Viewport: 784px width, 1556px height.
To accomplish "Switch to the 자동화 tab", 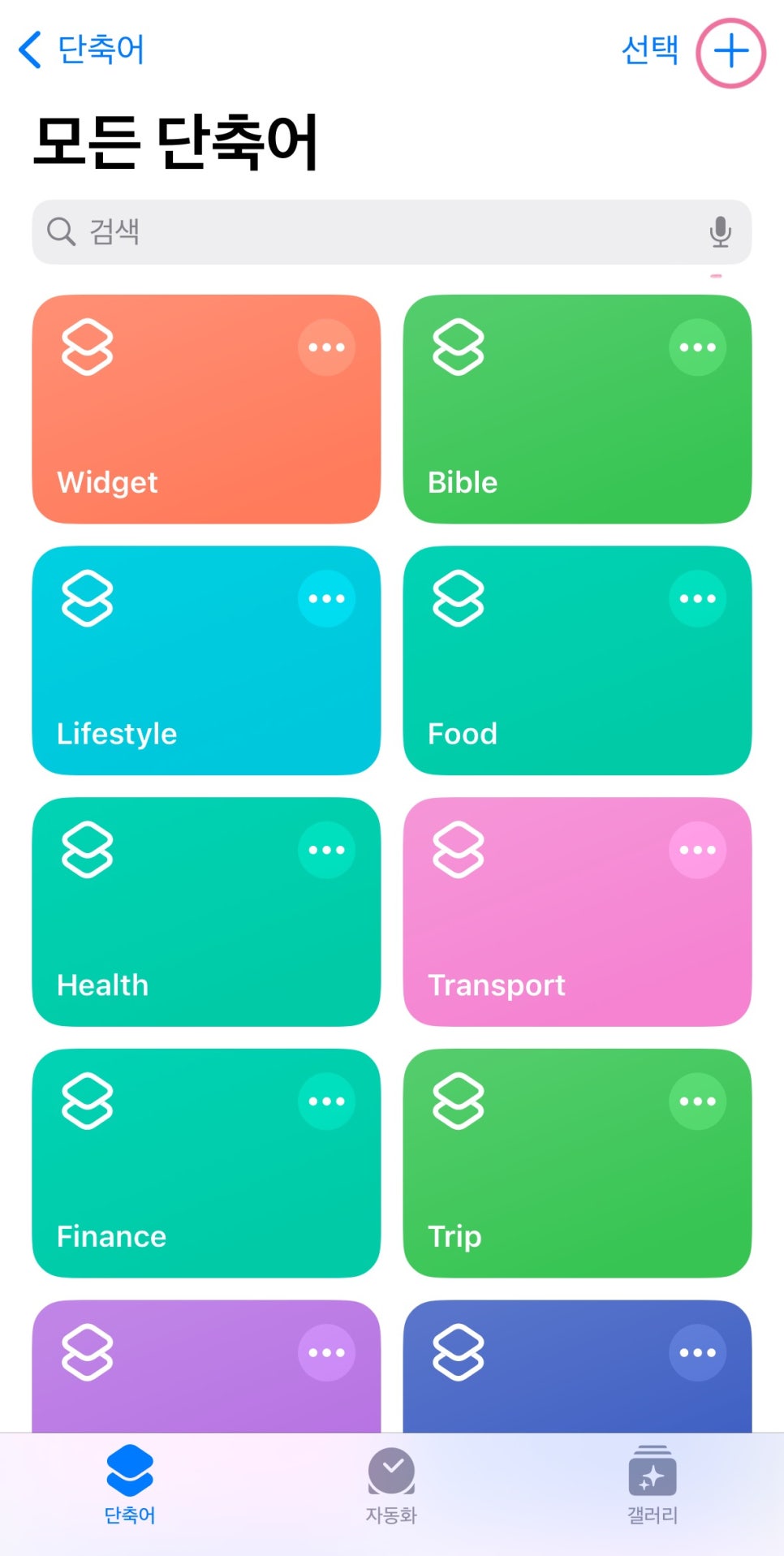I will 391,1485.
